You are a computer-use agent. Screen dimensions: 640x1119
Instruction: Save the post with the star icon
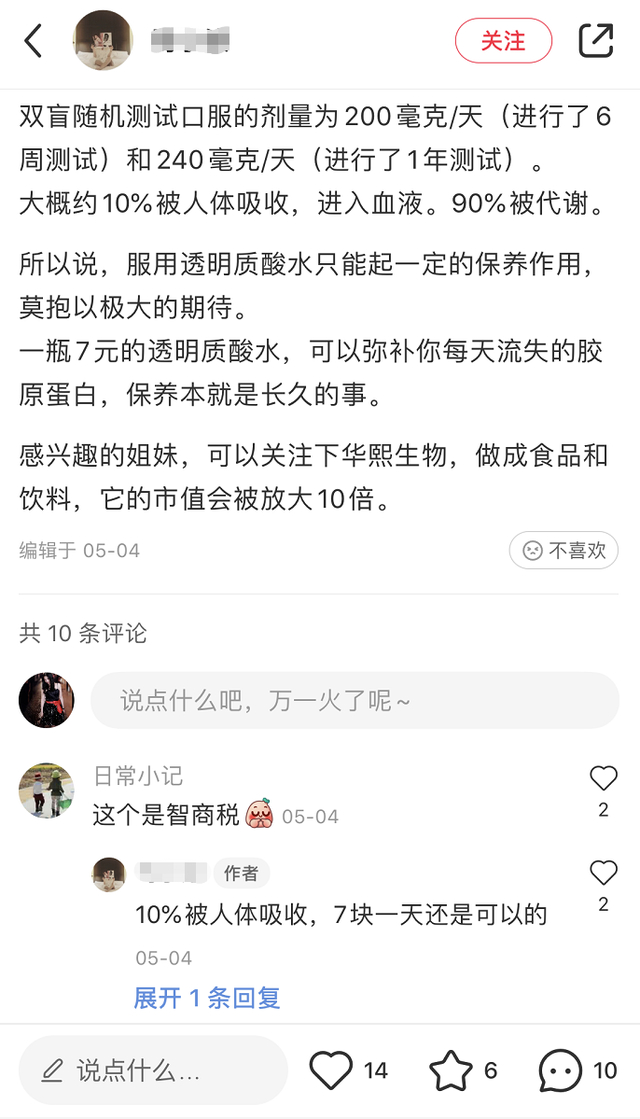click(450, 1071)
